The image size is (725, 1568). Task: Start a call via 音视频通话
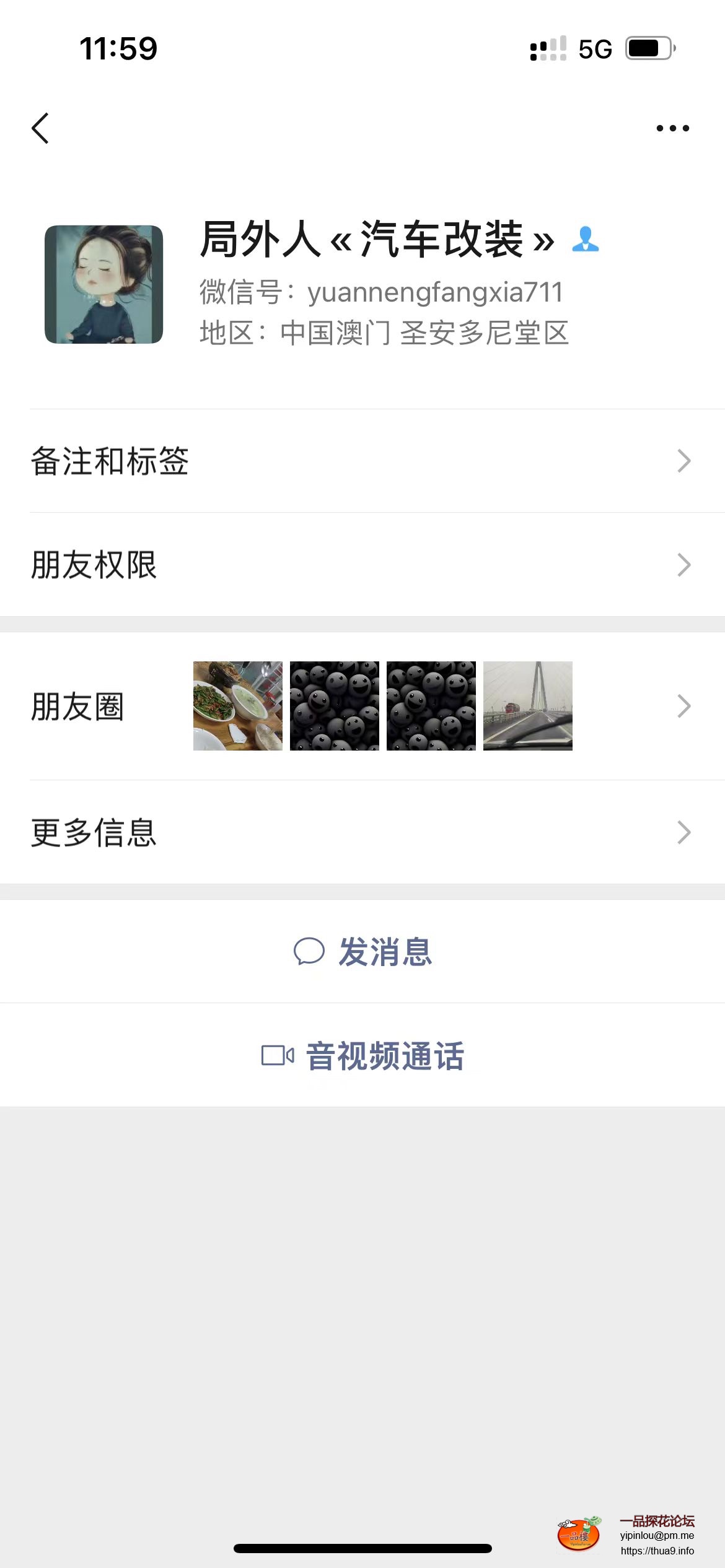362,1055
